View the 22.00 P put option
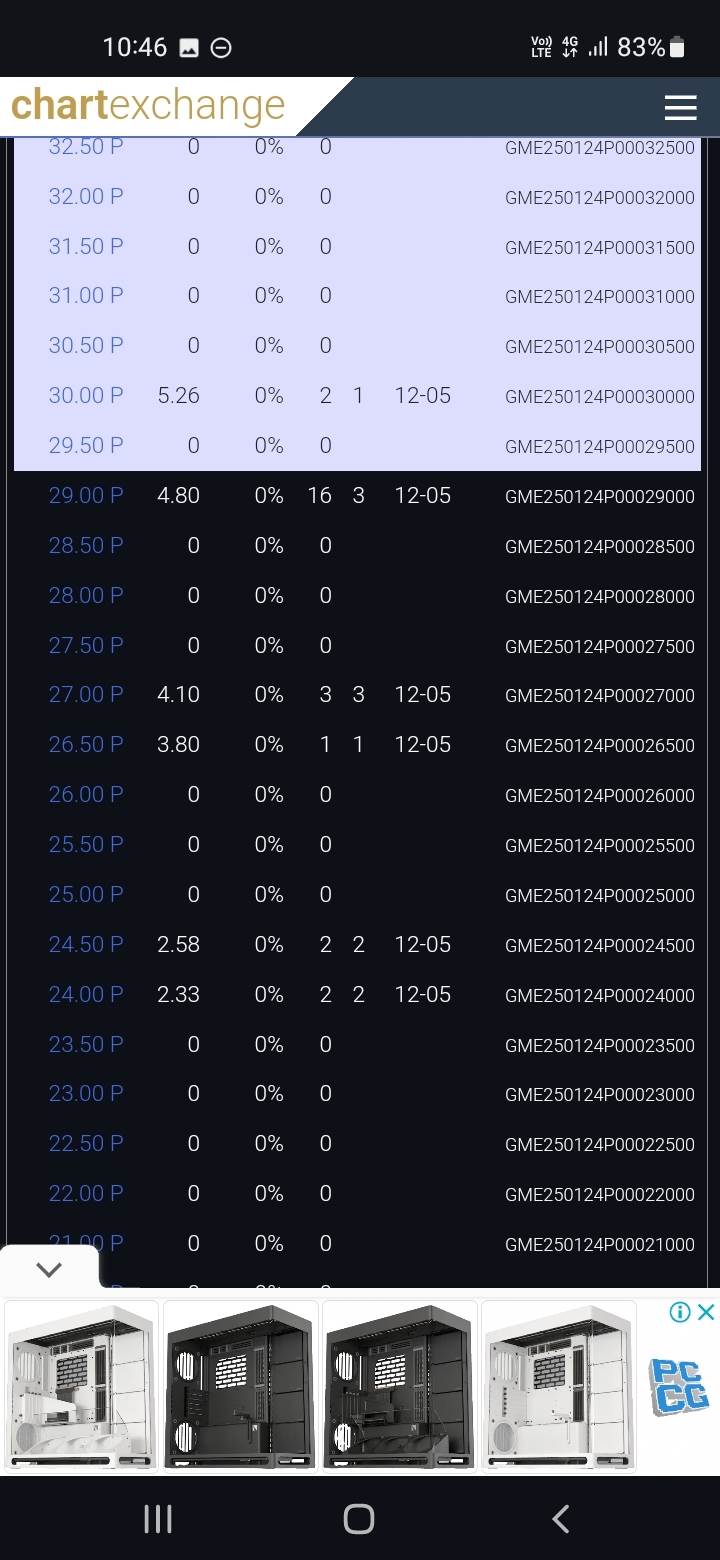 [x=86, y=1193]
